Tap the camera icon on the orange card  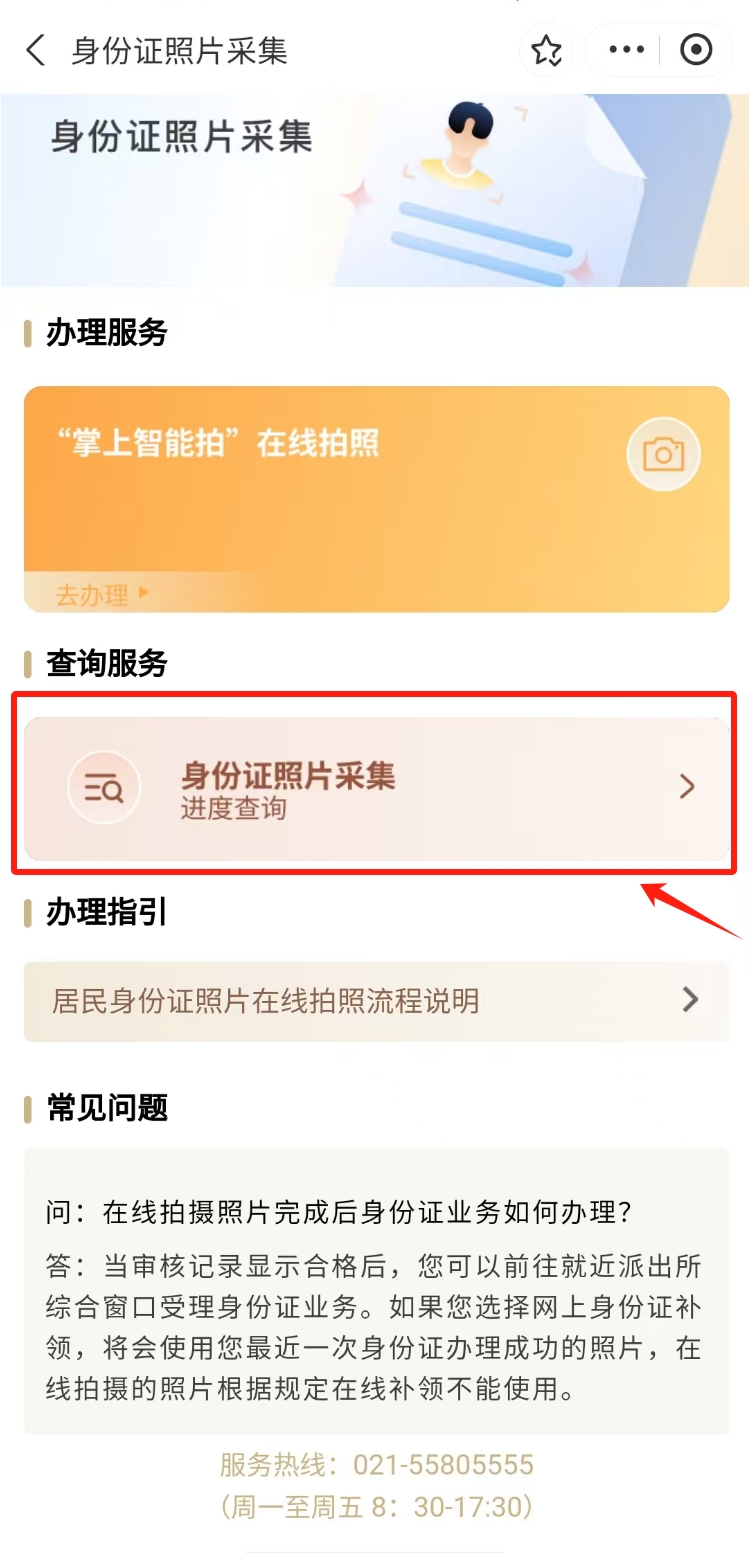663,455
